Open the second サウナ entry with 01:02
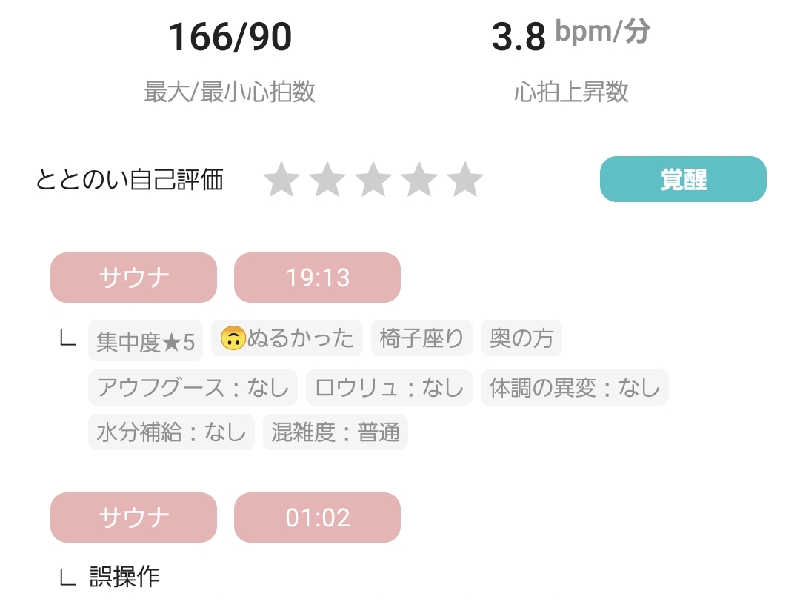This screenshot has width=800, height=600. [x=133, y=517]
